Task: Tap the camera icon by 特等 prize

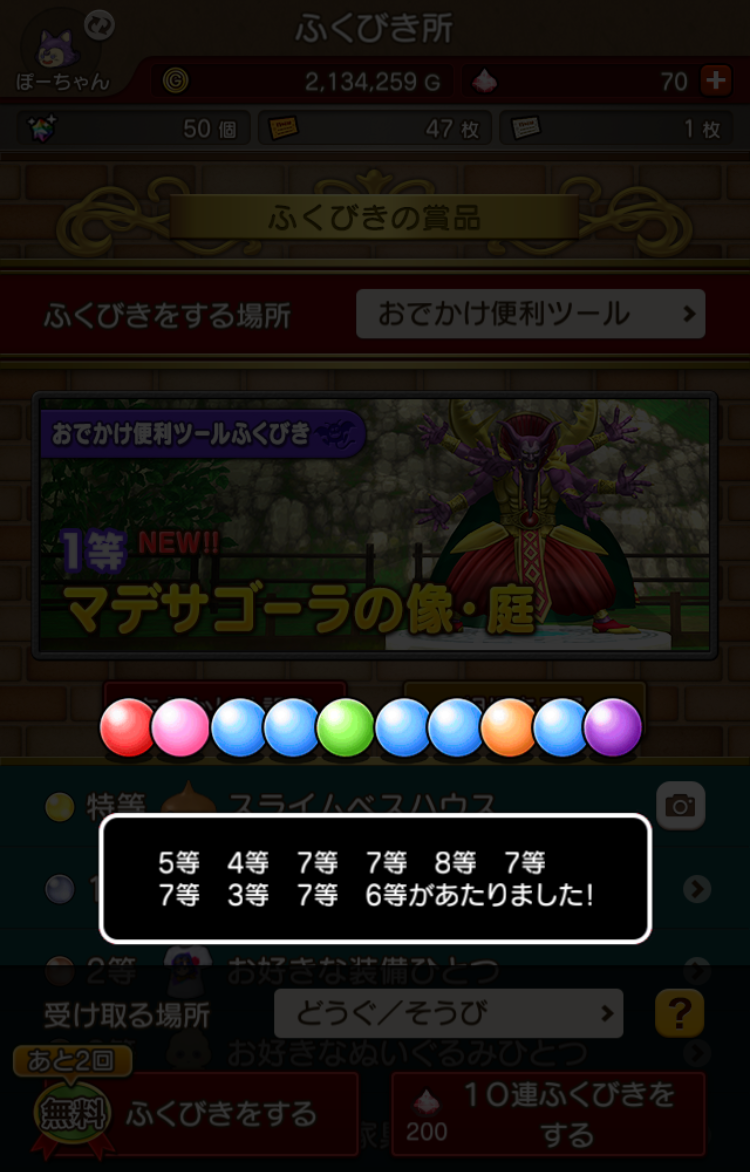Action: point(680,806)
